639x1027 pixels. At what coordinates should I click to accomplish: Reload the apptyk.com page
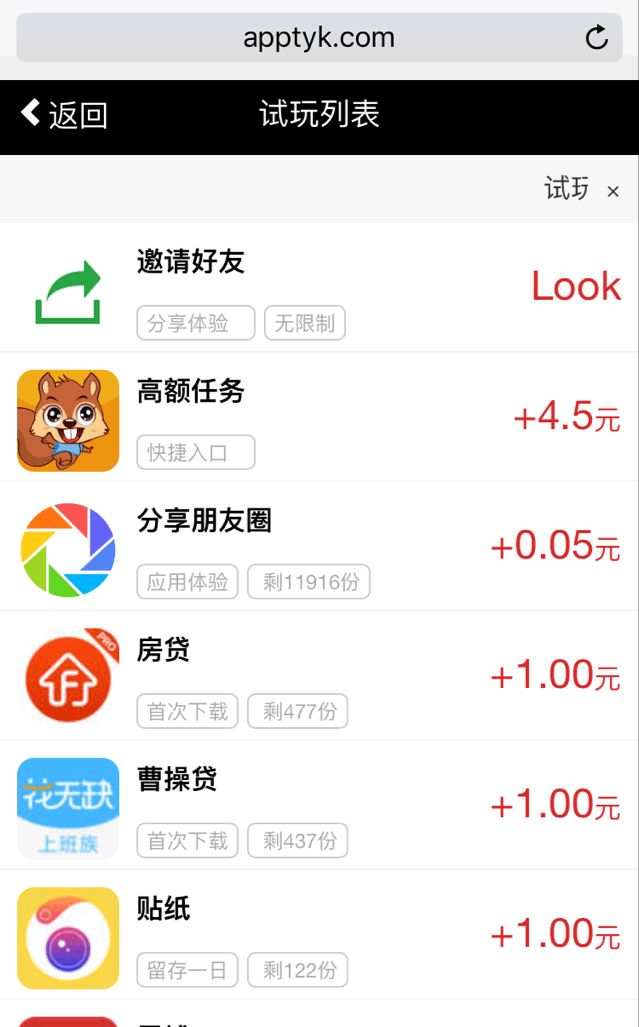click(x=596, y=37)
